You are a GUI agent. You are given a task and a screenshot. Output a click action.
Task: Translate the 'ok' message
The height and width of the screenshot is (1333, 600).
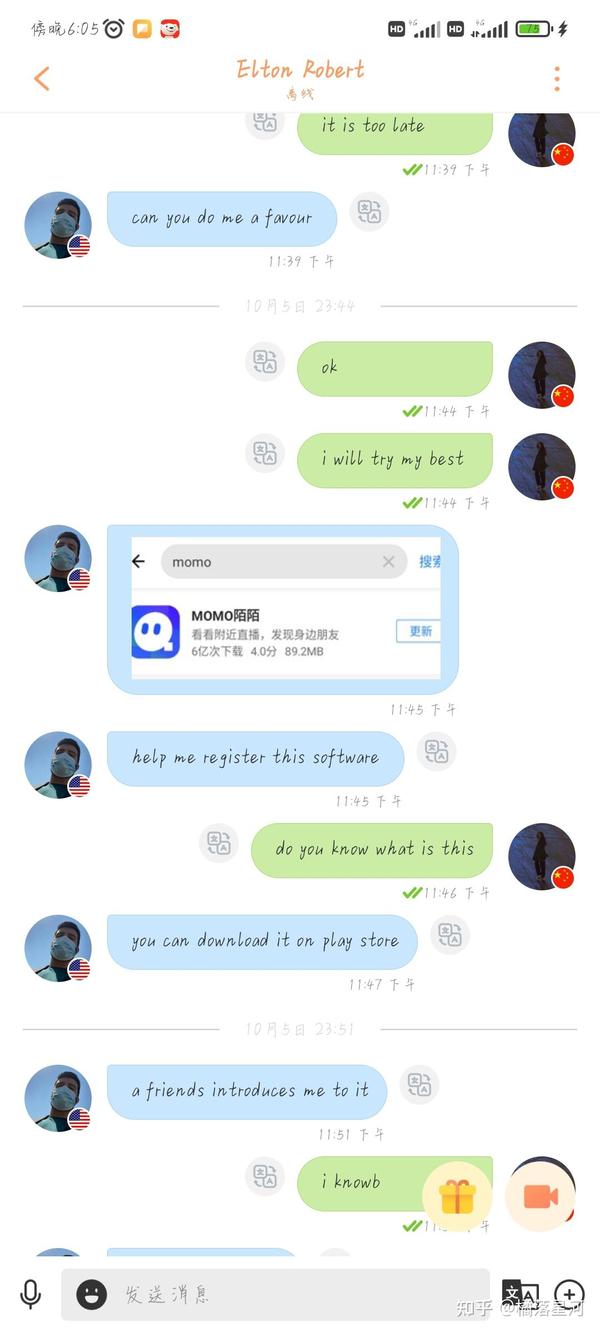(x=265, y=362)
